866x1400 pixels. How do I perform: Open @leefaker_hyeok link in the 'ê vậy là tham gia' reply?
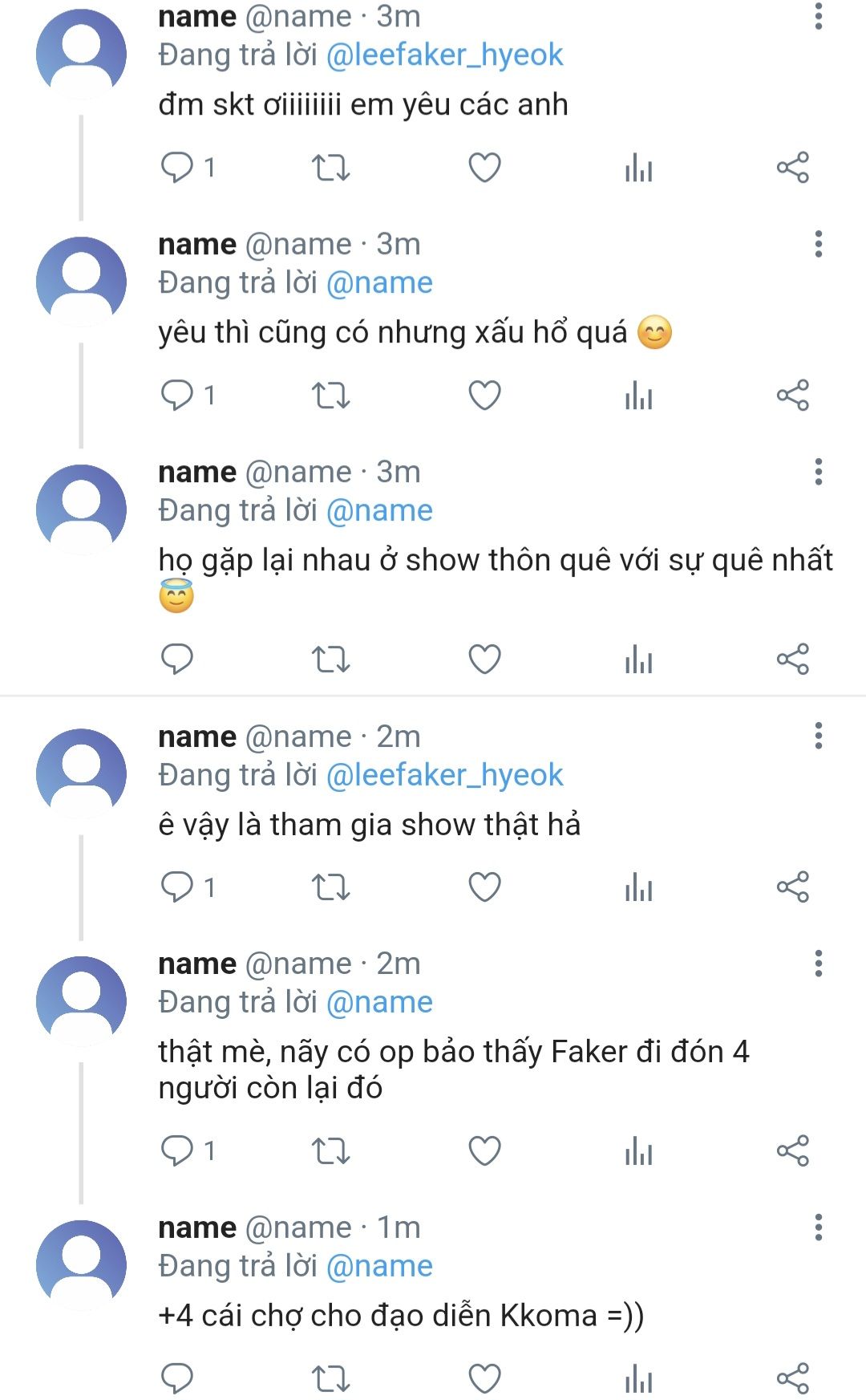[444, 775]
